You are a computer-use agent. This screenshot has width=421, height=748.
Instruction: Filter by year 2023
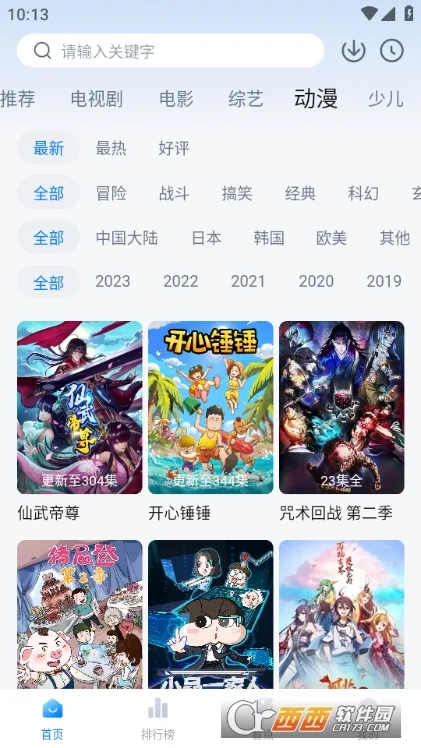[x=113, y=281]
